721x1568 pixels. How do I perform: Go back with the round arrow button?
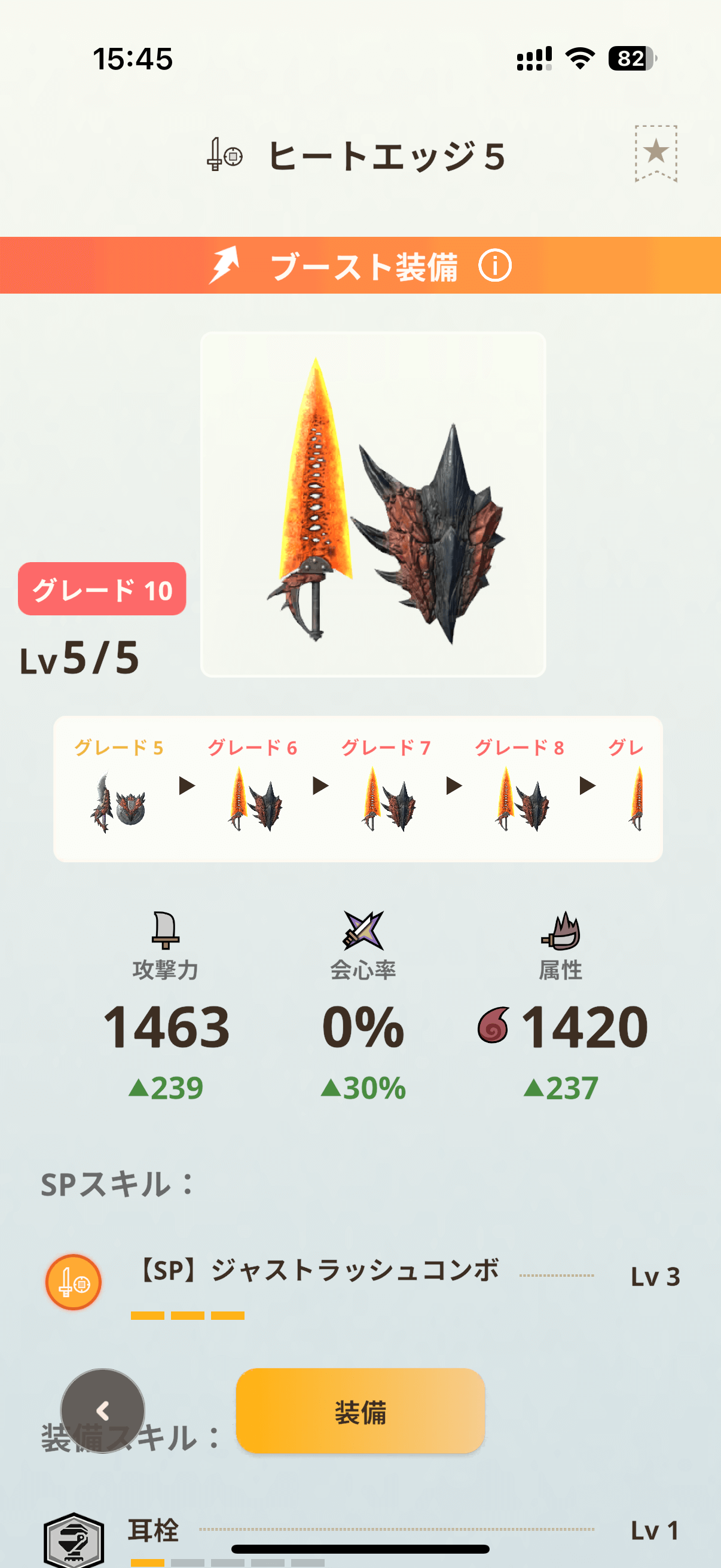[x=103, y=1410]
